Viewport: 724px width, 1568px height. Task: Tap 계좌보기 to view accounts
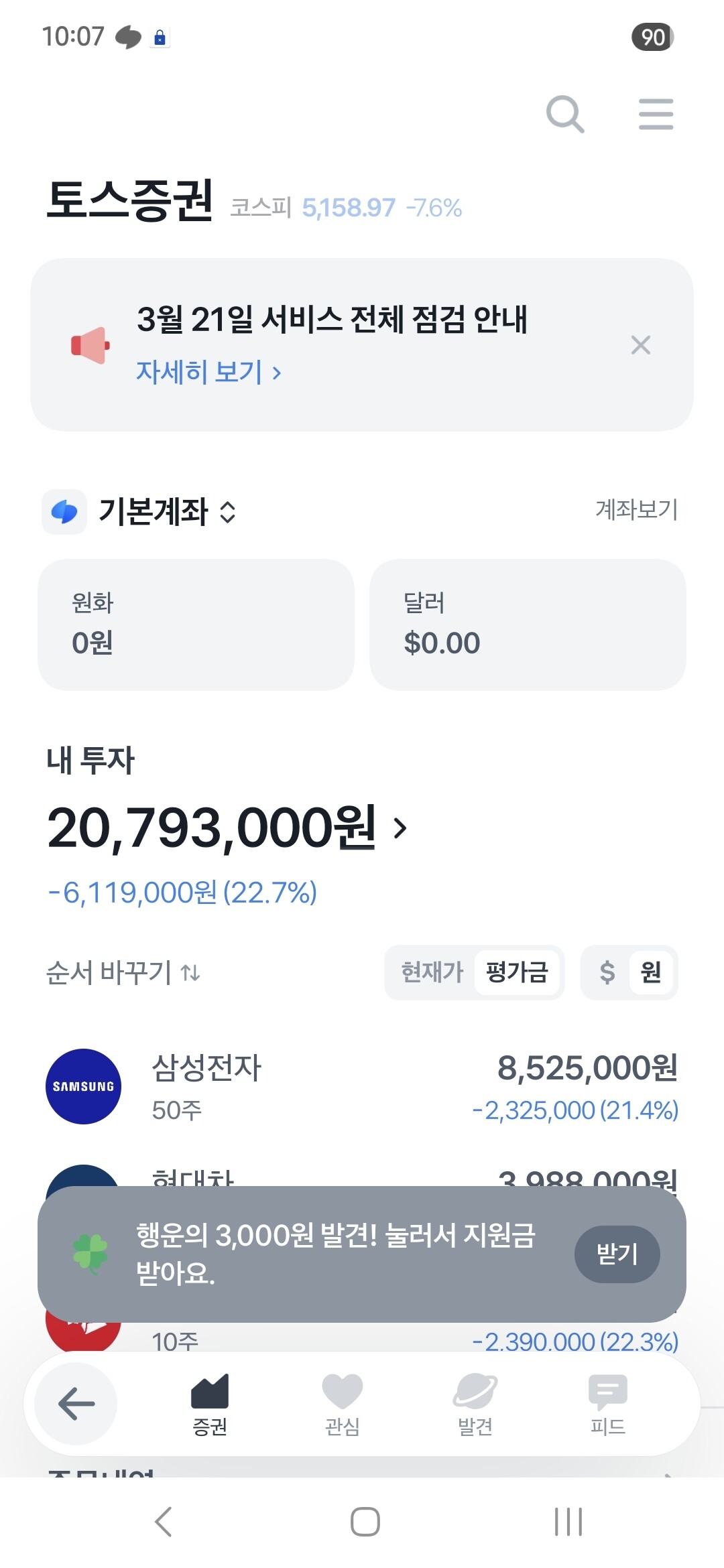(x=636, y=509)
